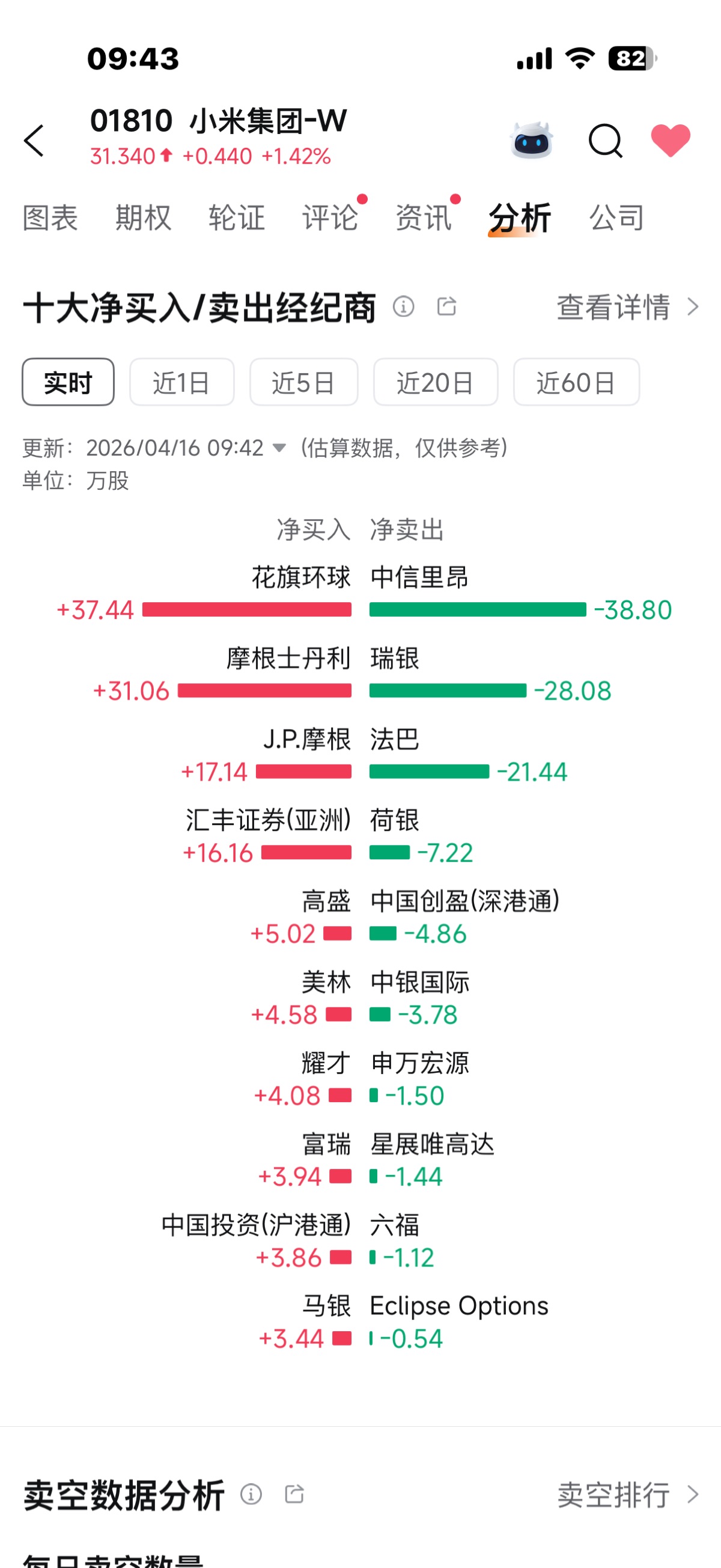Switch to the 期权 tab

[144, 218]
